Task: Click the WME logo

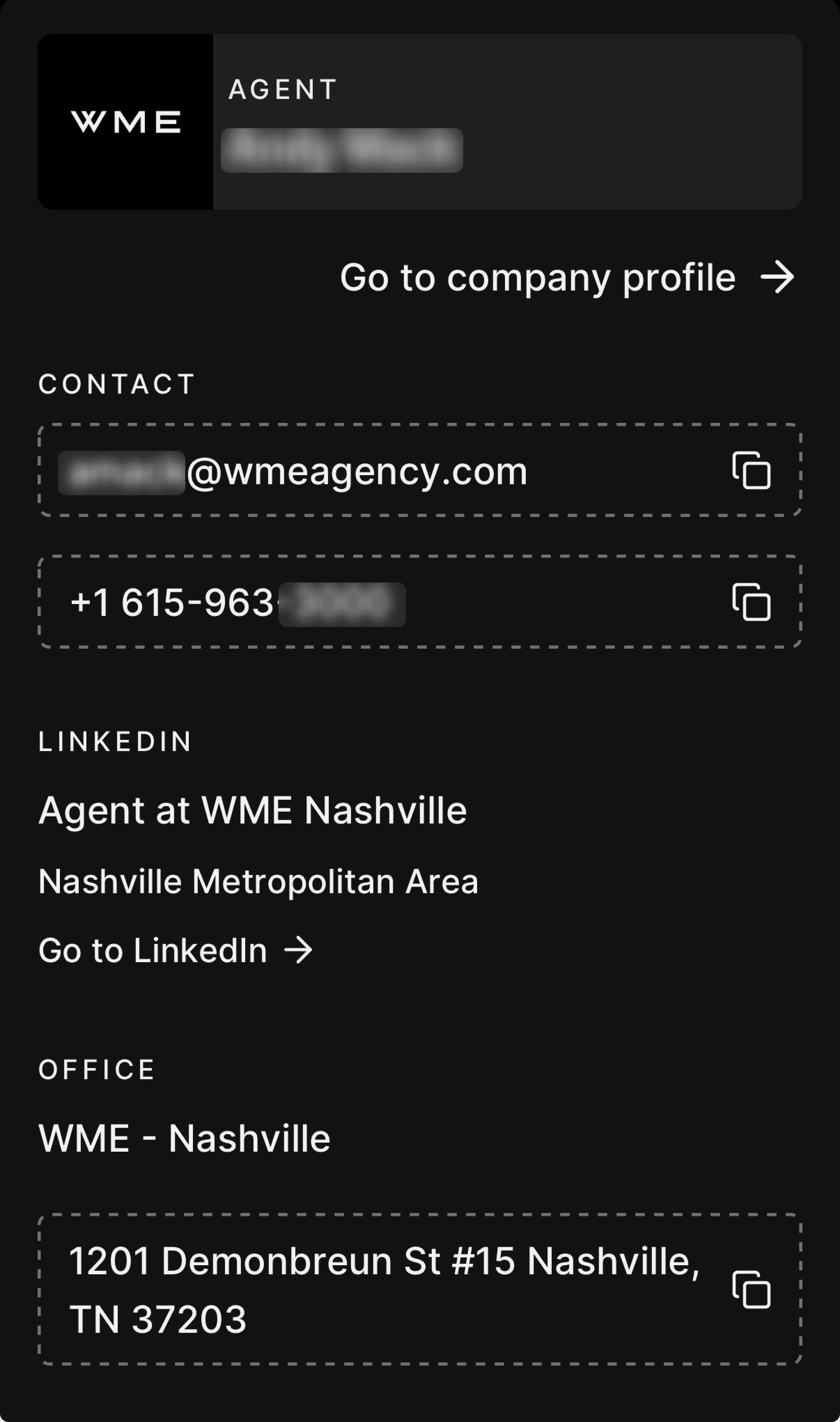Action: pyautogui.click(x=125, y=120)
